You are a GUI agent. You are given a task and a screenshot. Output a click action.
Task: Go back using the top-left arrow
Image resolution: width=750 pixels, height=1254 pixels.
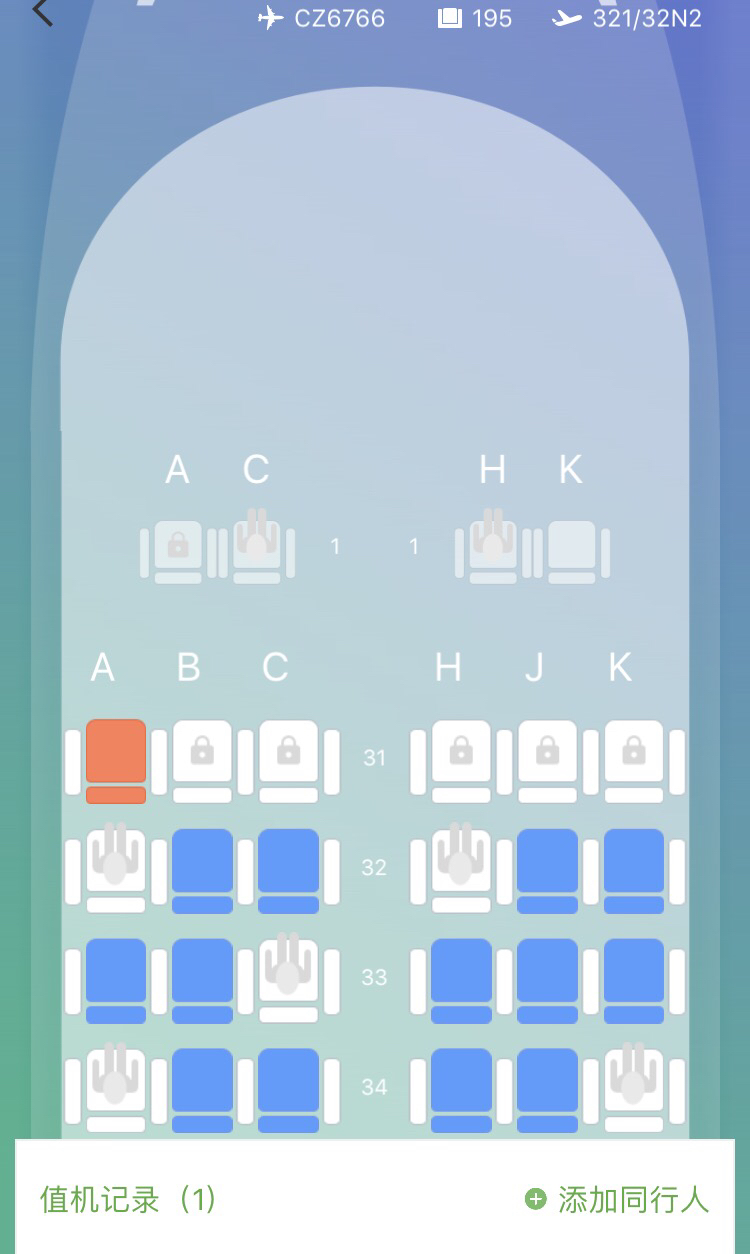(42, 14)
